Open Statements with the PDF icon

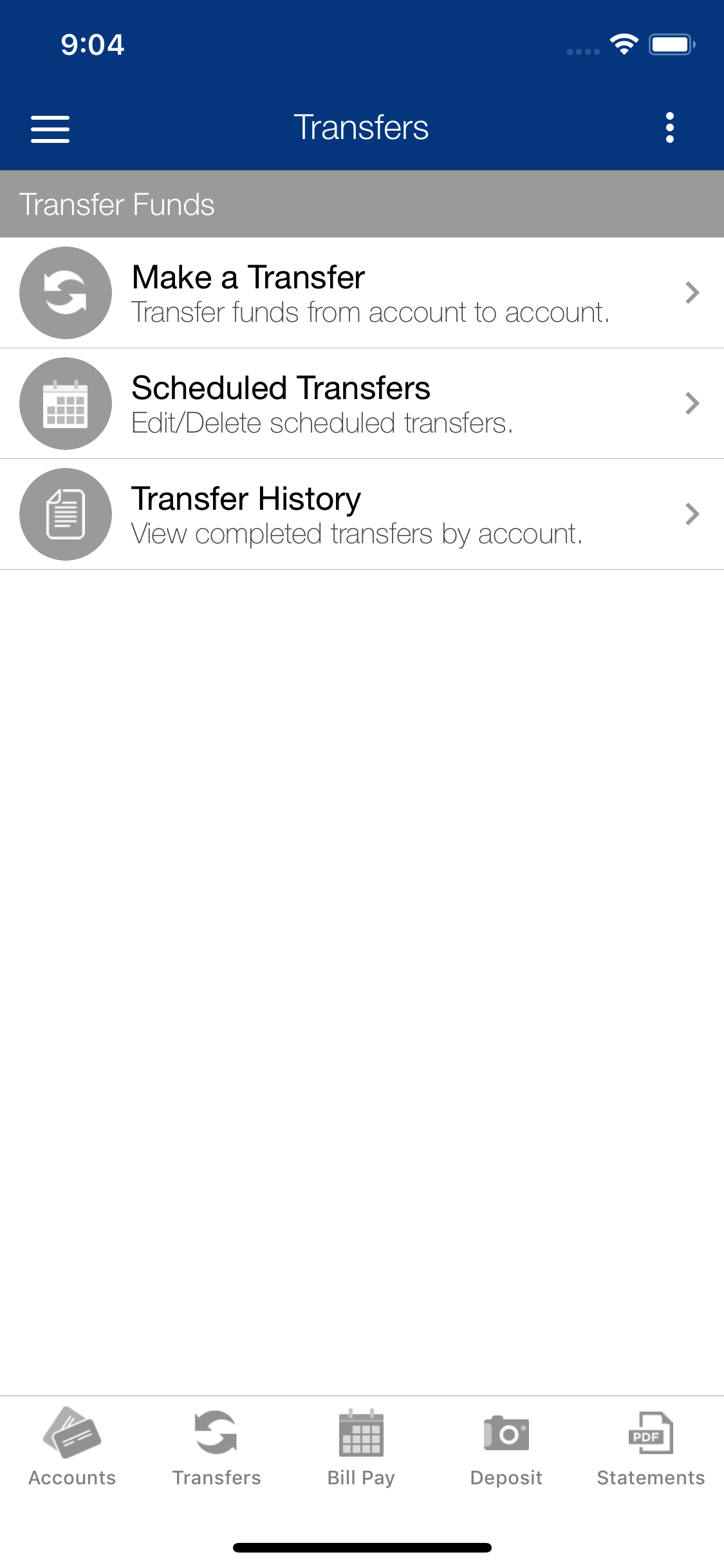click(x=649, y=1432)
